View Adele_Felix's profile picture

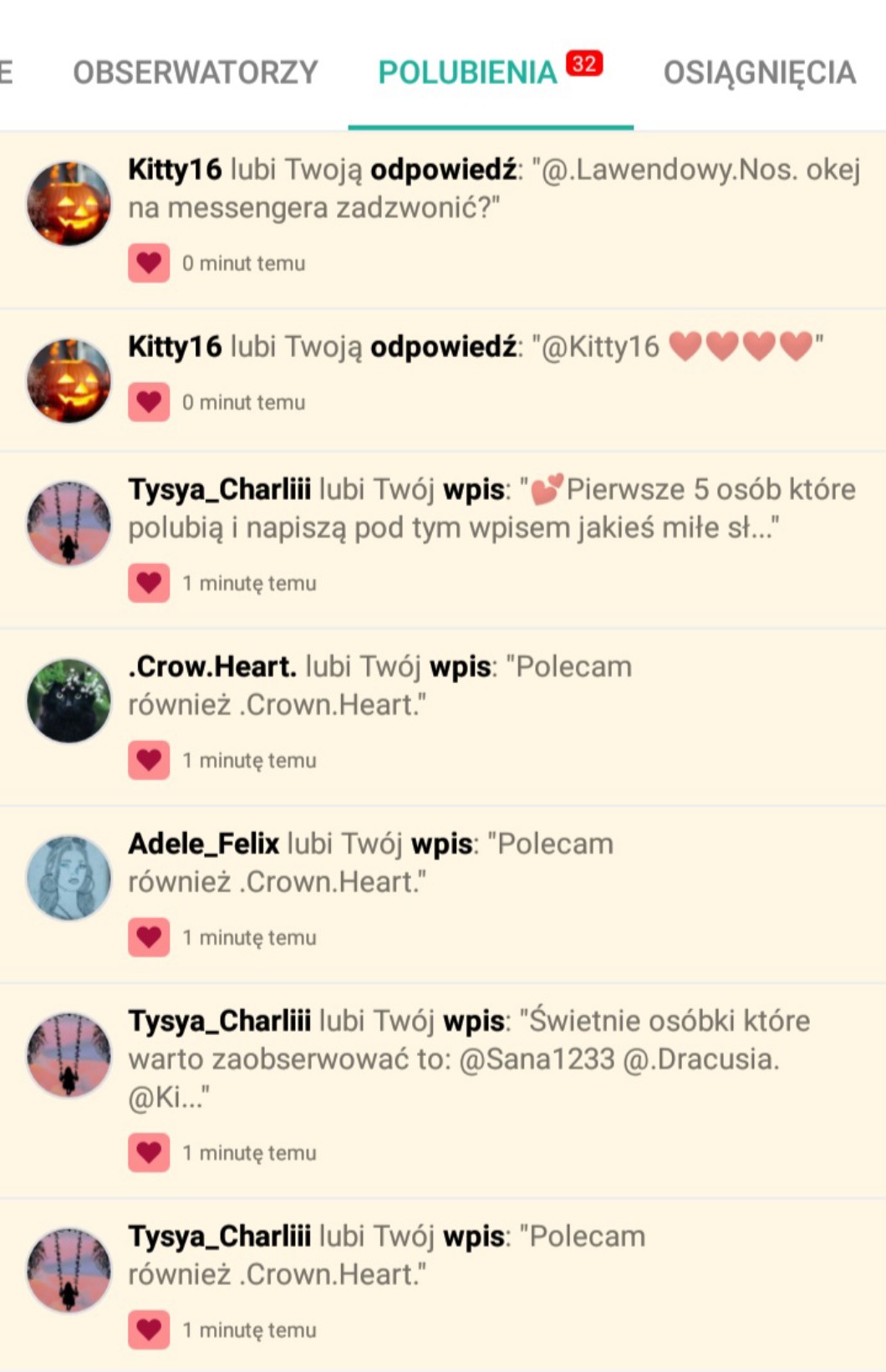(x=69, y=878)
